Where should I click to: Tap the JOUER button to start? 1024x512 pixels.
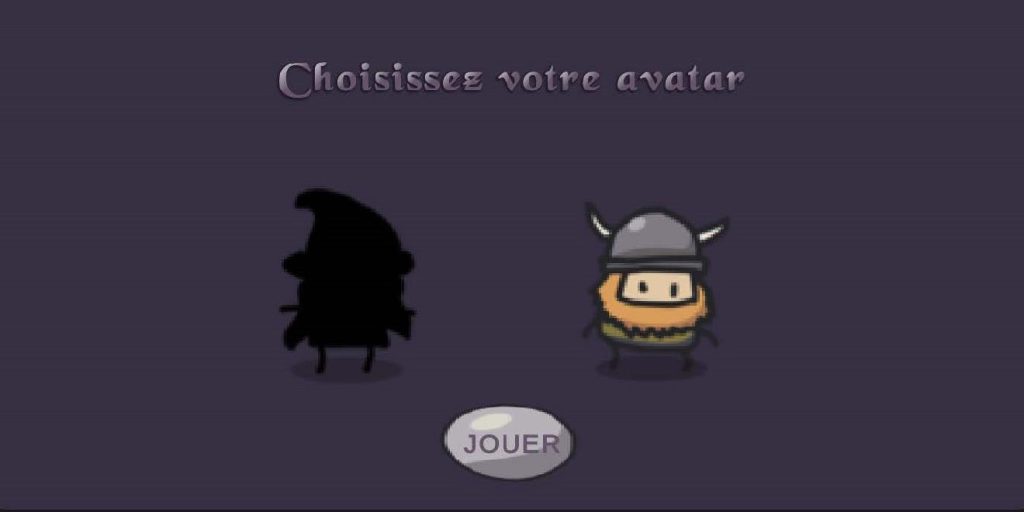(x=510, y=443)
